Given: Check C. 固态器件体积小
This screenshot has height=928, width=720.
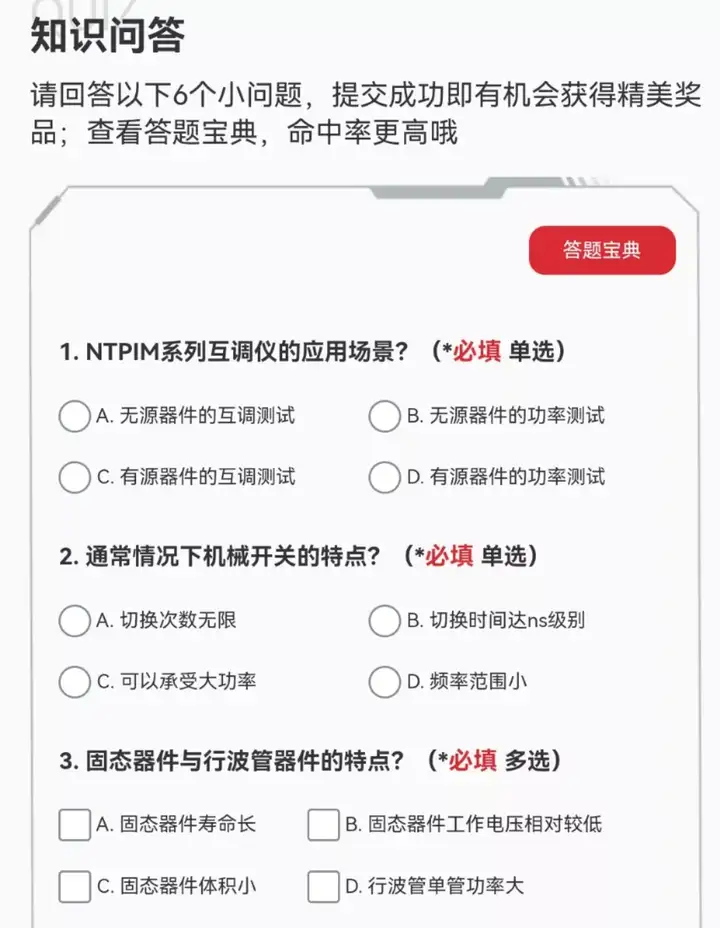Looking at the screenshot, I should [x=75, y=886].
